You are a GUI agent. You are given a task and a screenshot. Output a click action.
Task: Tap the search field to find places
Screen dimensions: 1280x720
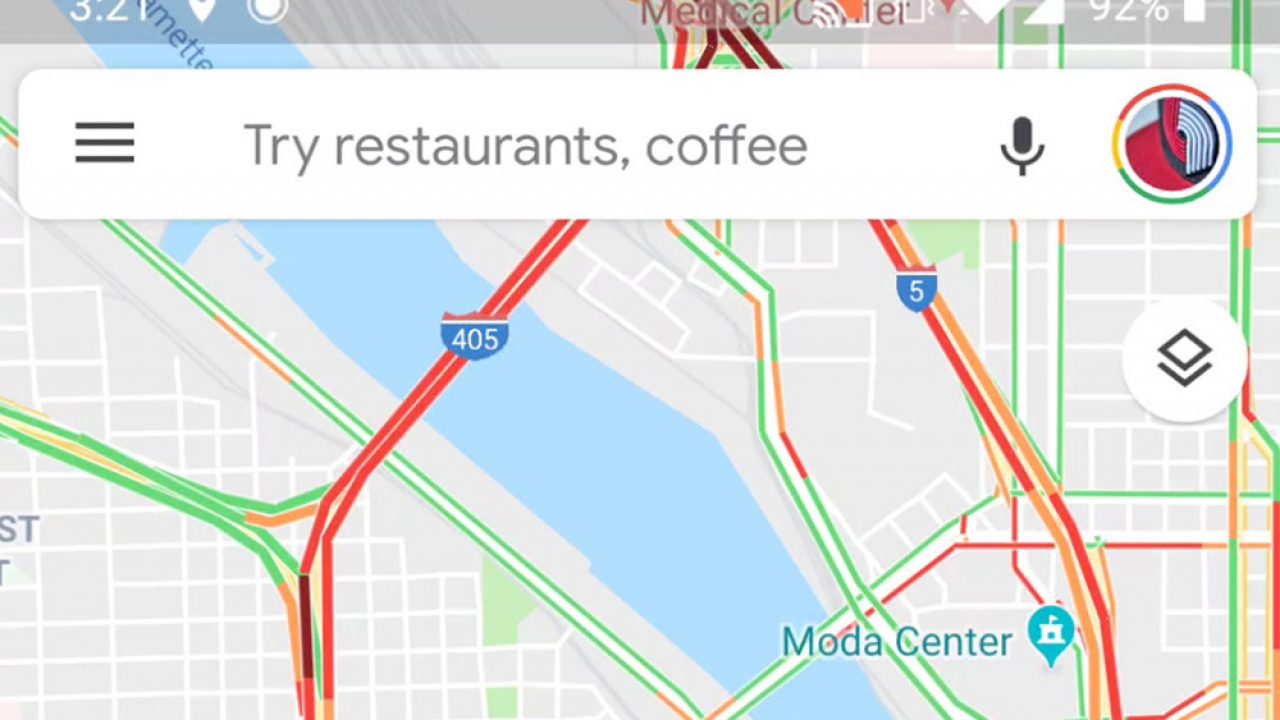525,146
